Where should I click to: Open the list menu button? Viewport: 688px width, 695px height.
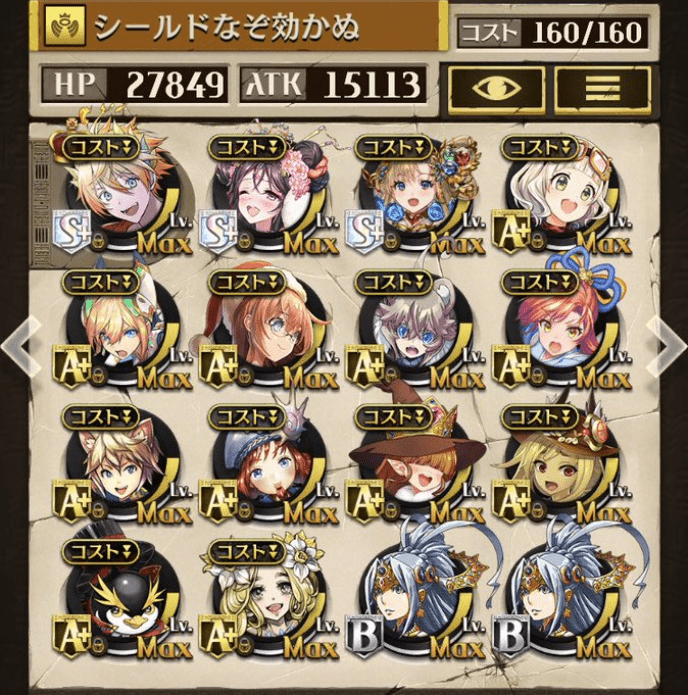(603, 89)
